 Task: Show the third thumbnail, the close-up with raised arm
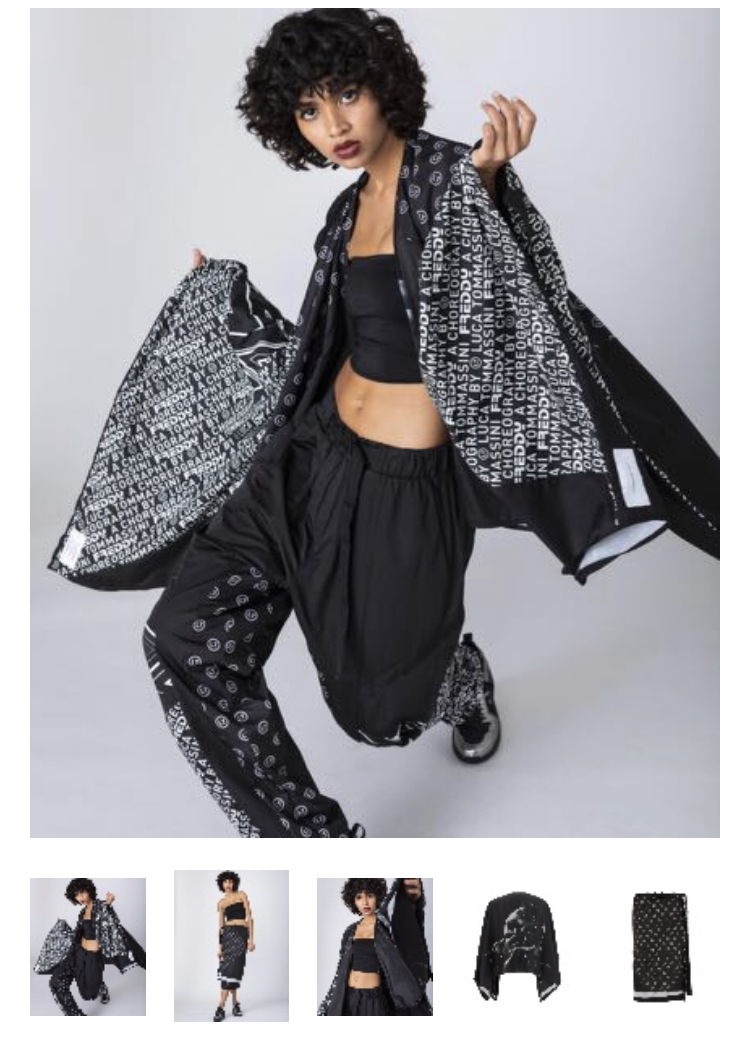point(375,946)
